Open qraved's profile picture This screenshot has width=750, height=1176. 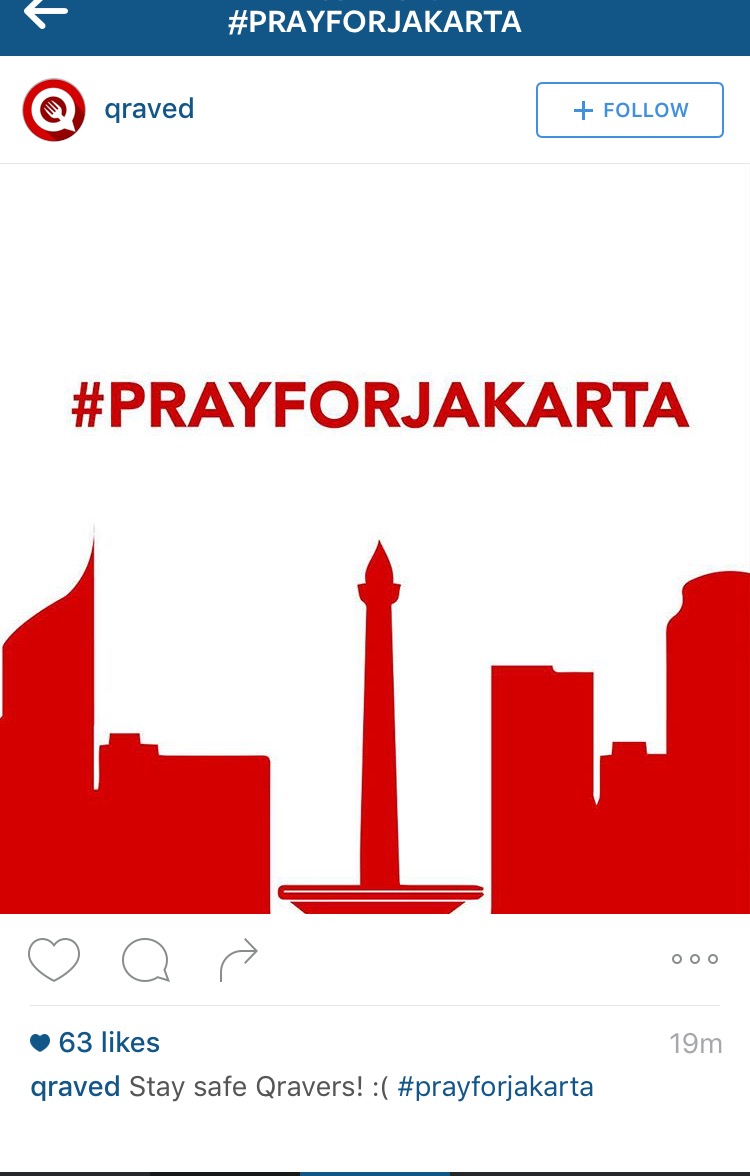pyautogui.click(x=54, y=110)
